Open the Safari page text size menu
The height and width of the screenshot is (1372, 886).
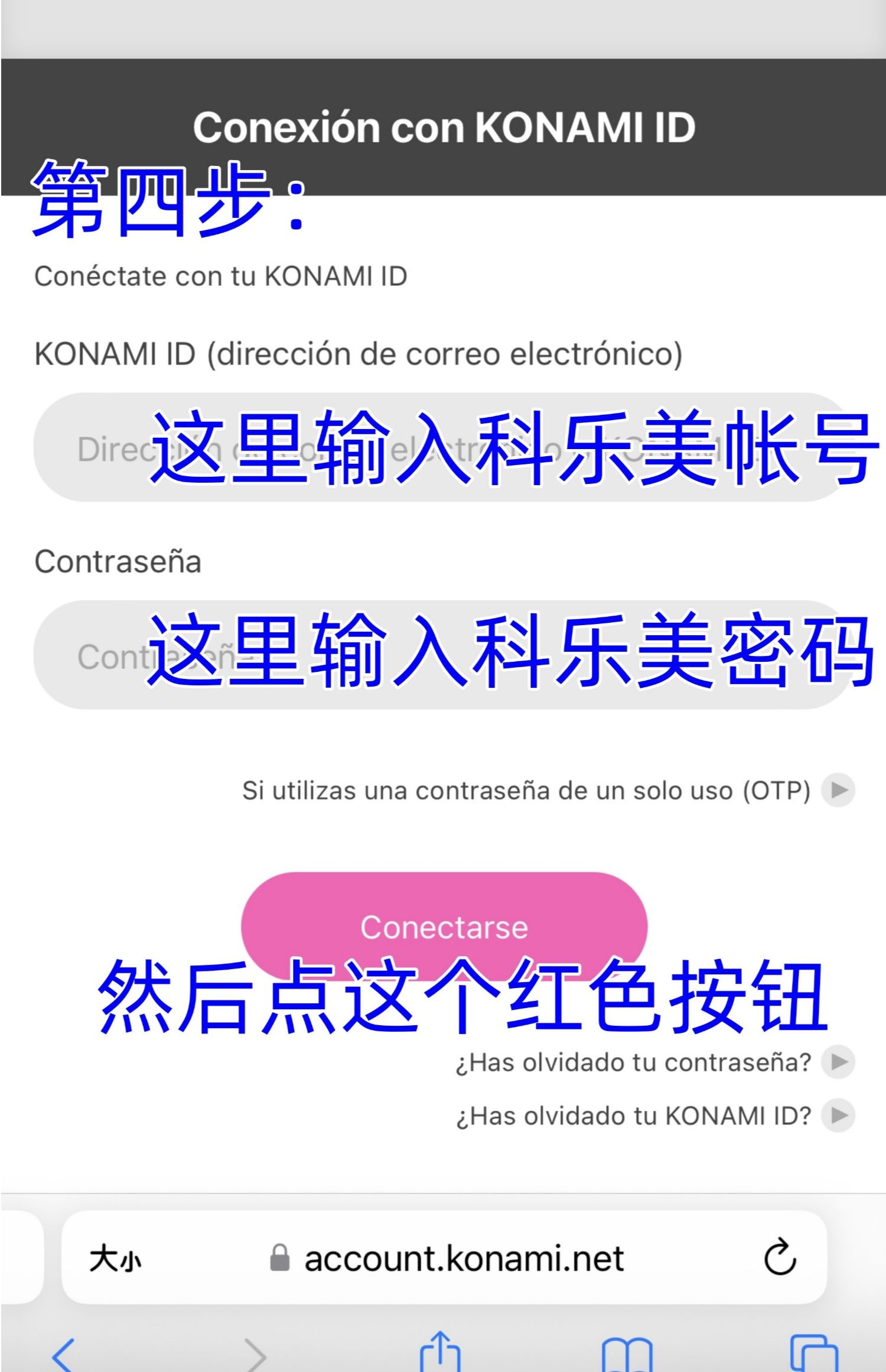click(115, 1259)
